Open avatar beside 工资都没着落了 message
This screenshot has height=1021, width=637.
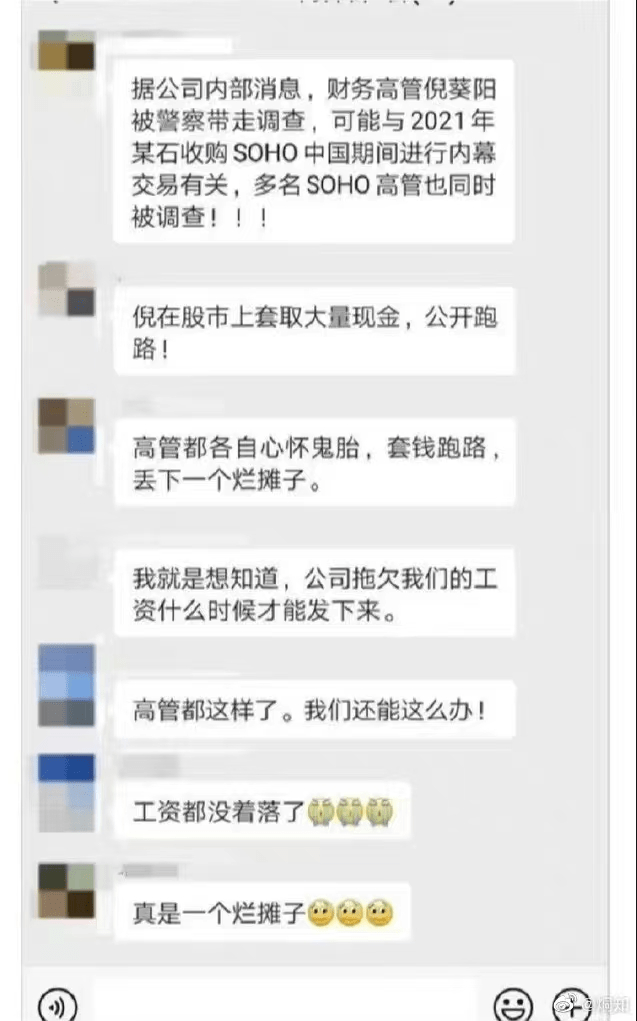coord(66,793)
